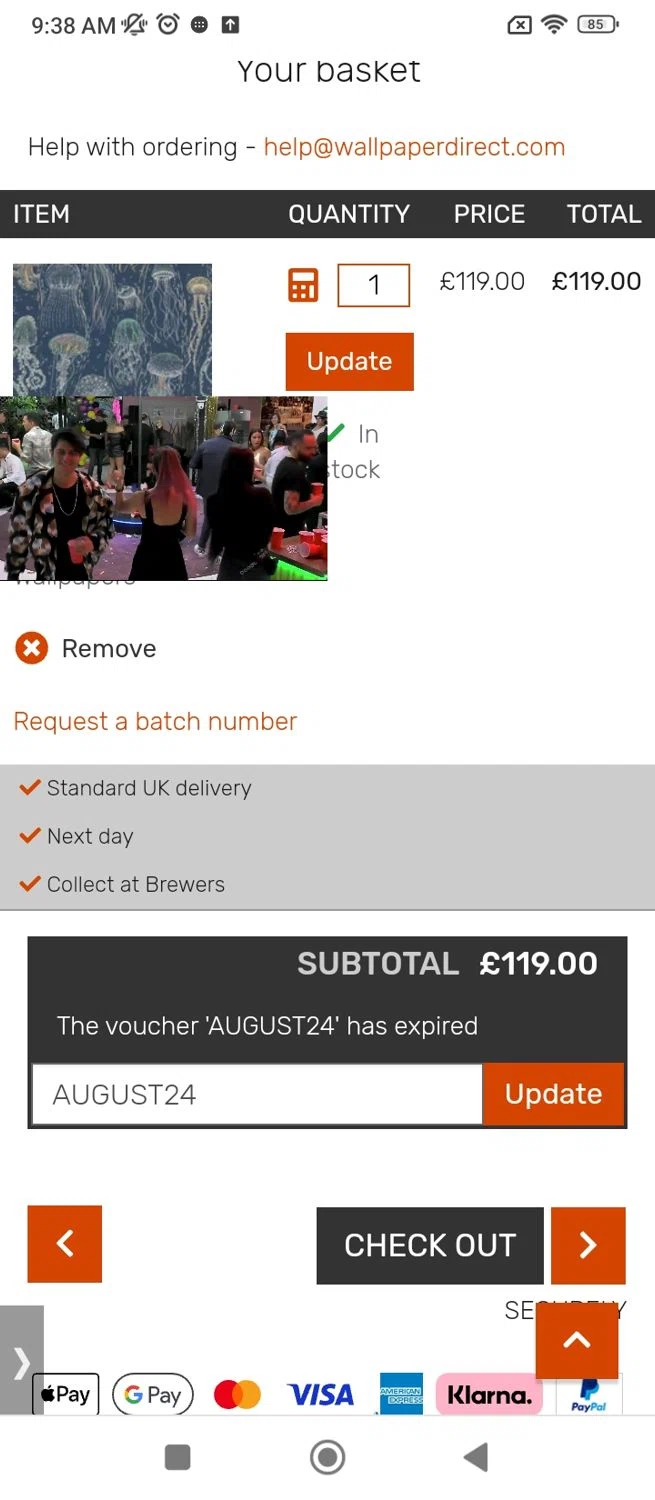Edit the AUGUST24 voucher code field

pos(257,1095)
